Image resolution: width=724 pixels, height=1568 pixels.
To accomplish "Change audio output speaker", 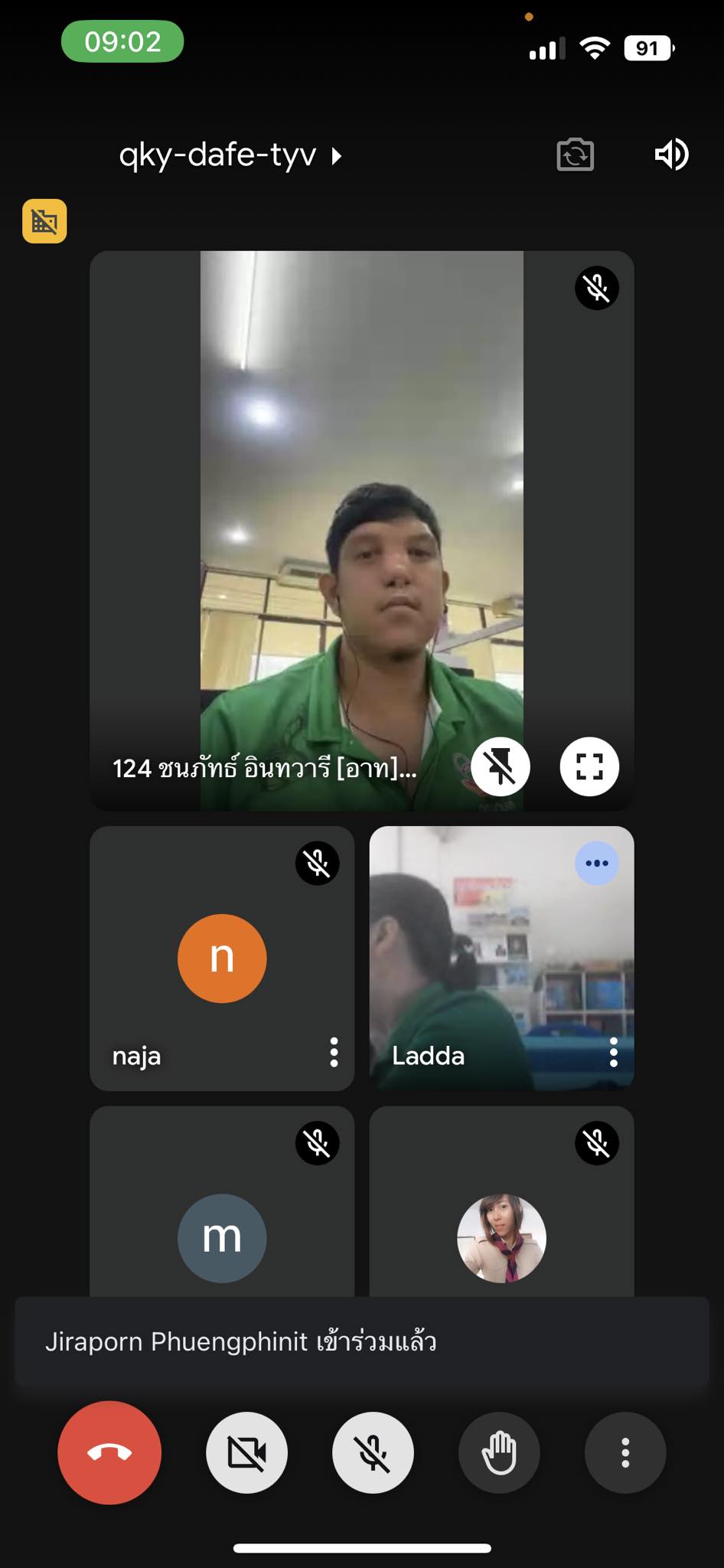I will 671,155.
